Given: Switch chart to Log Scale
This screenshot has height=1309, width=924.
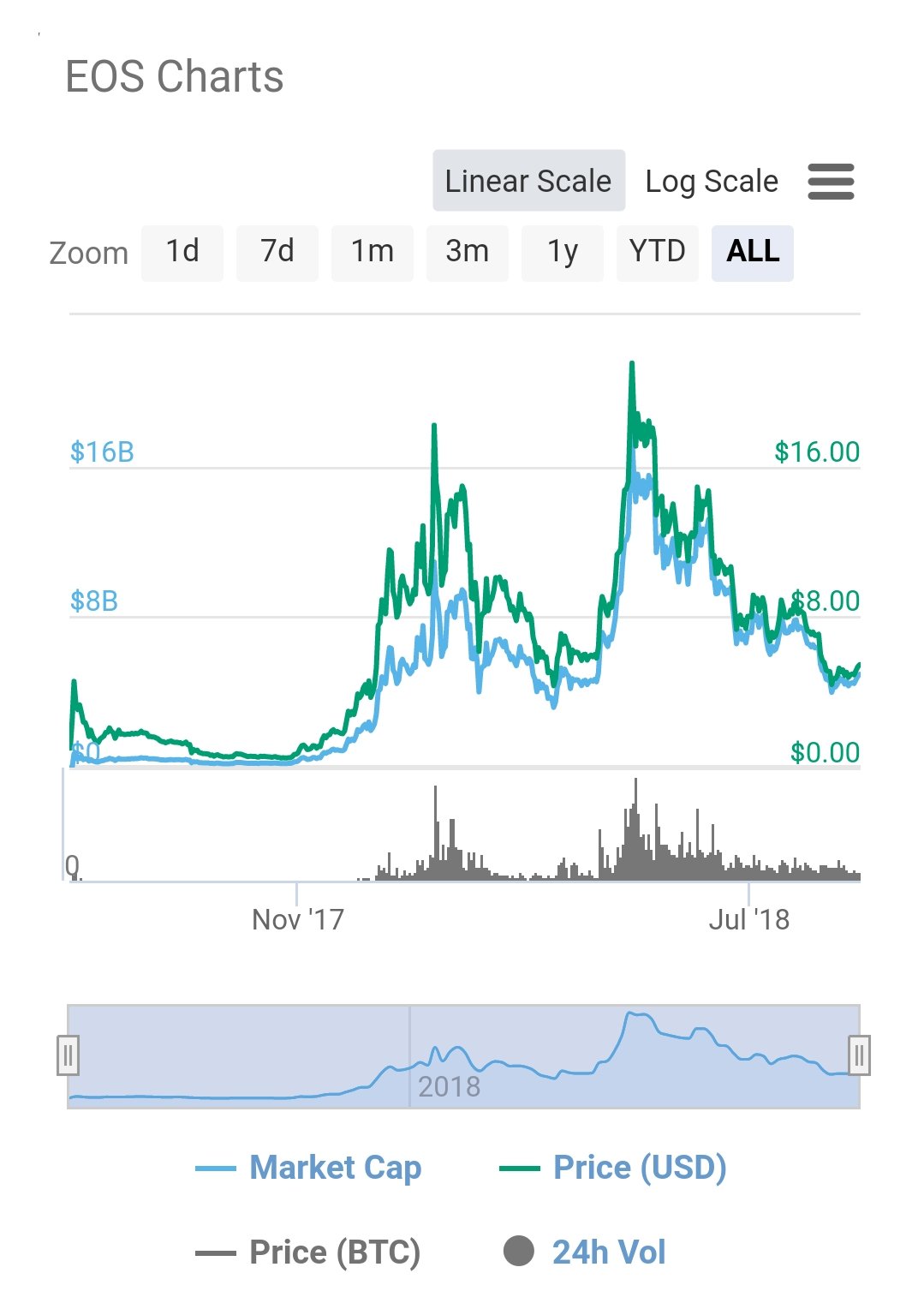Looking at the screenshot, I should coord(711,181).
